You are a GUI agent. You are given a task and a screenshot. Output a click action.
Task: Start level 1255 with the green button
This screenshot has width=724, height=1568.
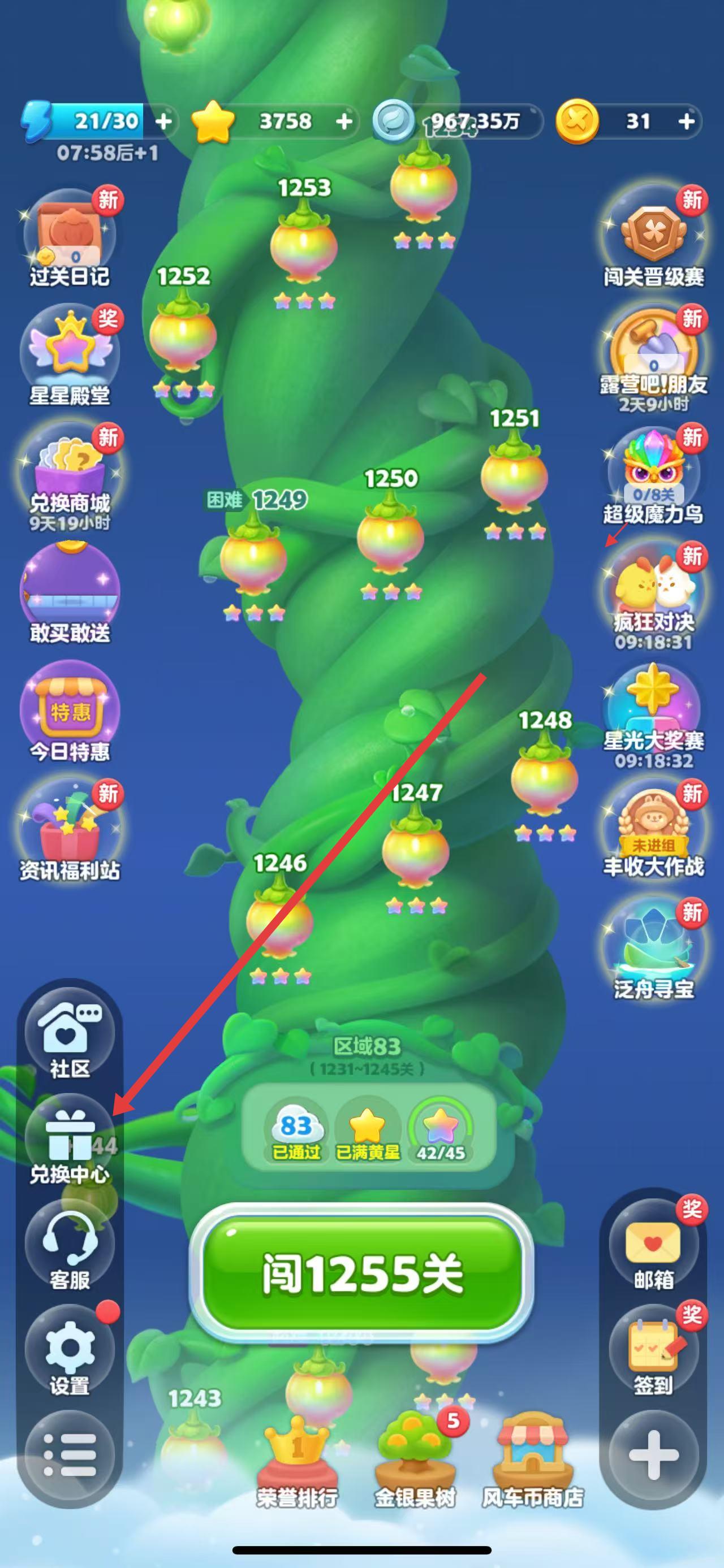click(x=361, y=1274)
